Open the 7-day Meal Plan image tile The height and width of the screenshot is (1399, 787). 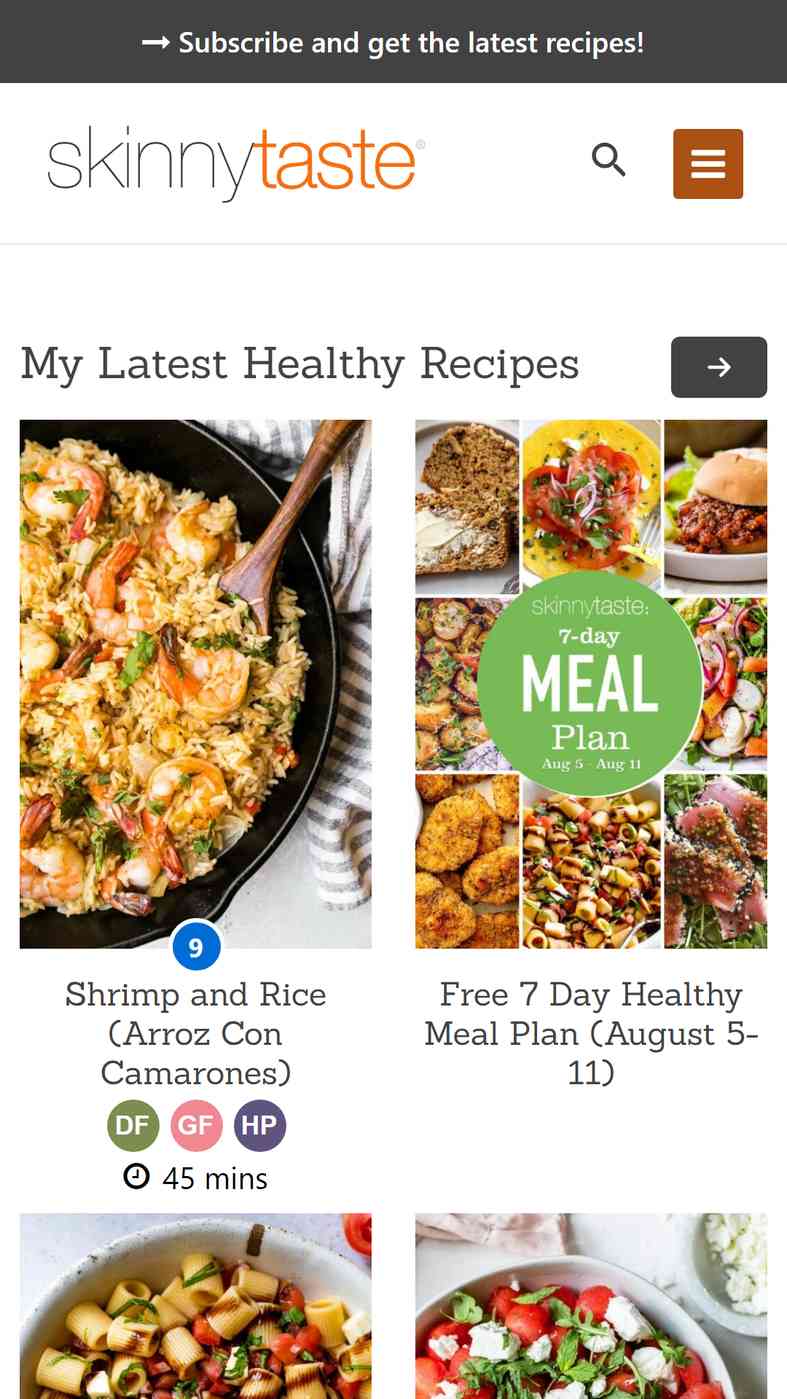pyautogui.click(x=591, y=684)
